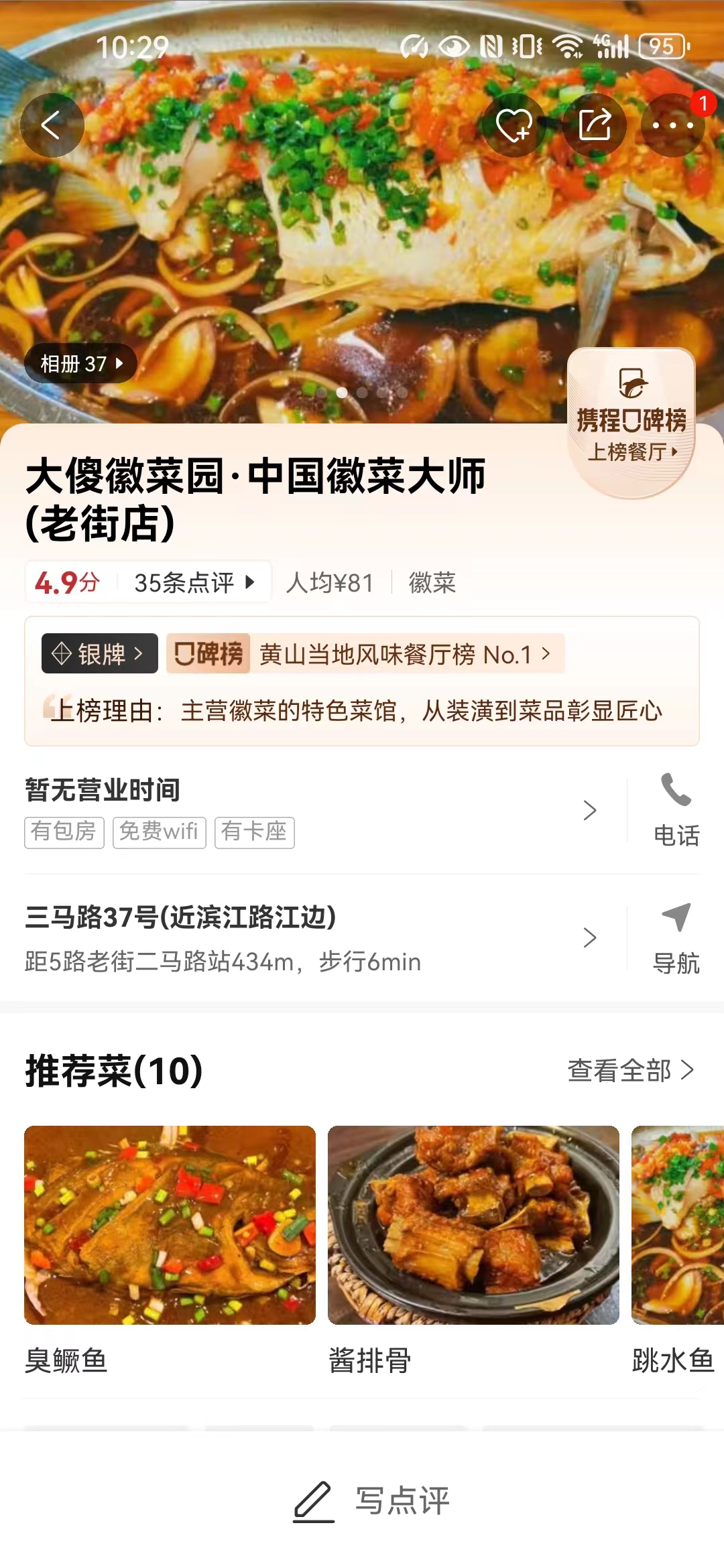Screen dimensions: 724x1568
Task: Open the three-dot overflow menu
Action: point(673,125)
